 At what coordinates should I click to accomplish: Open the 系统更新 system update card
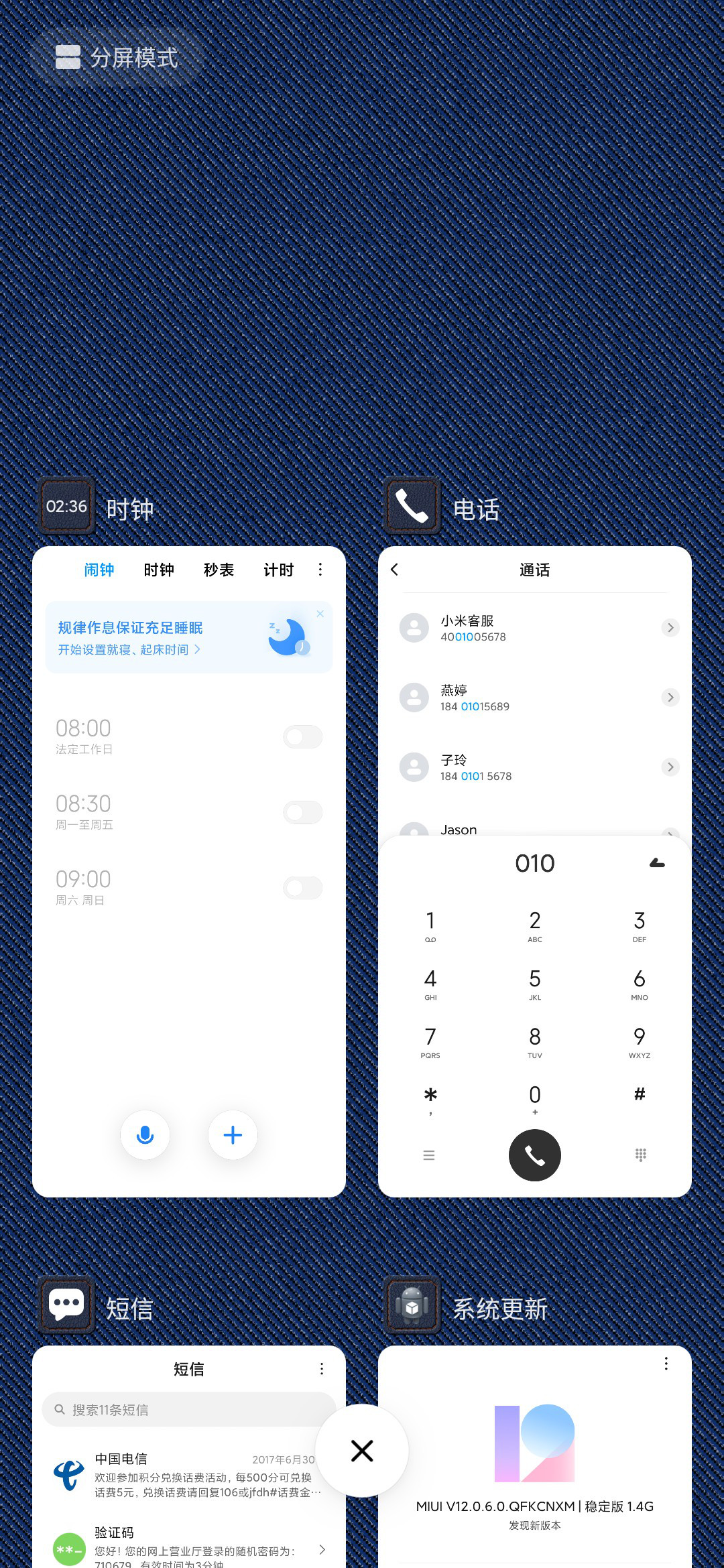pos(535,1457)
